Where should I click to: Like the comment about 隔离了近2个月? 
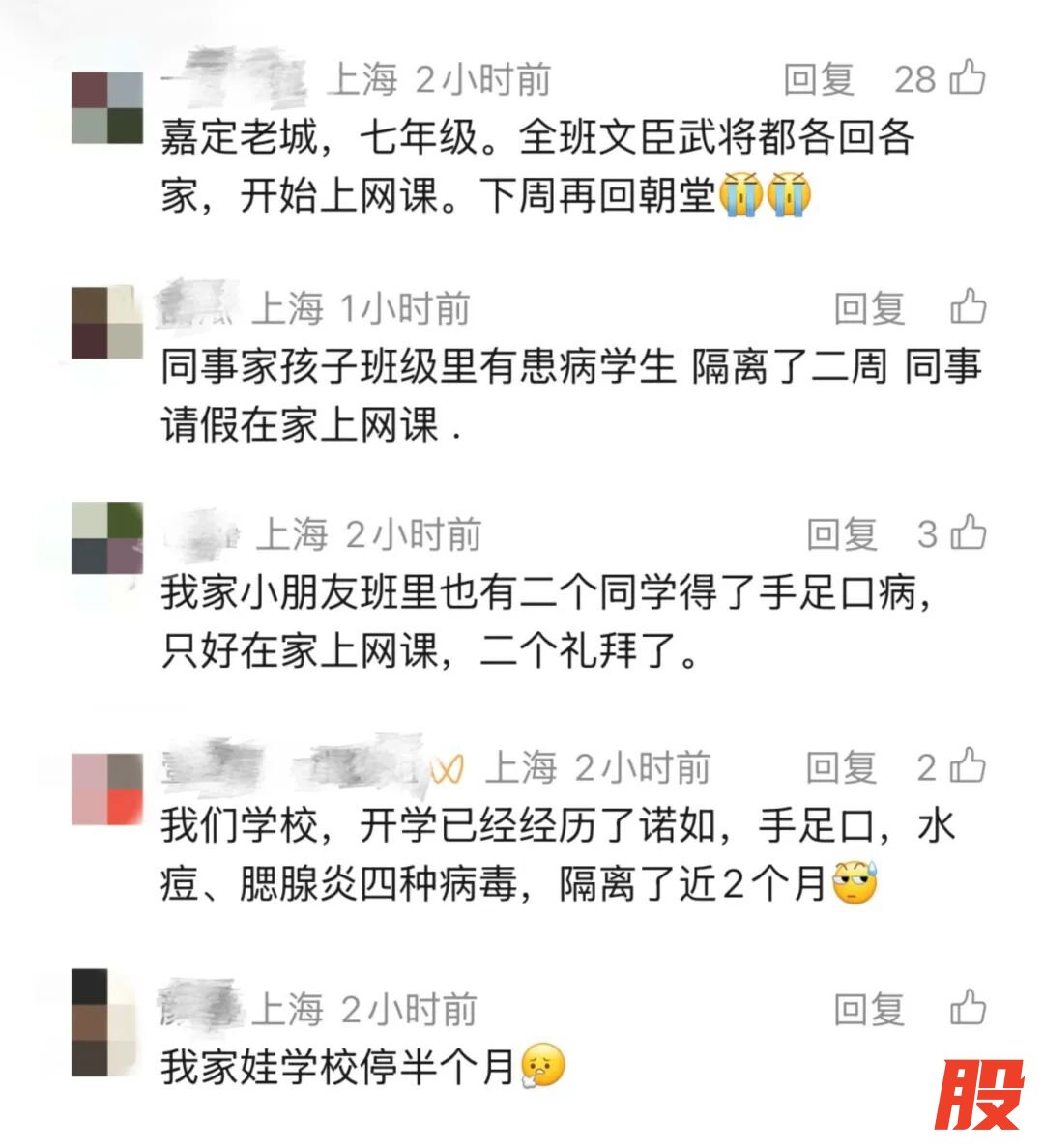[x=967, y=766]
